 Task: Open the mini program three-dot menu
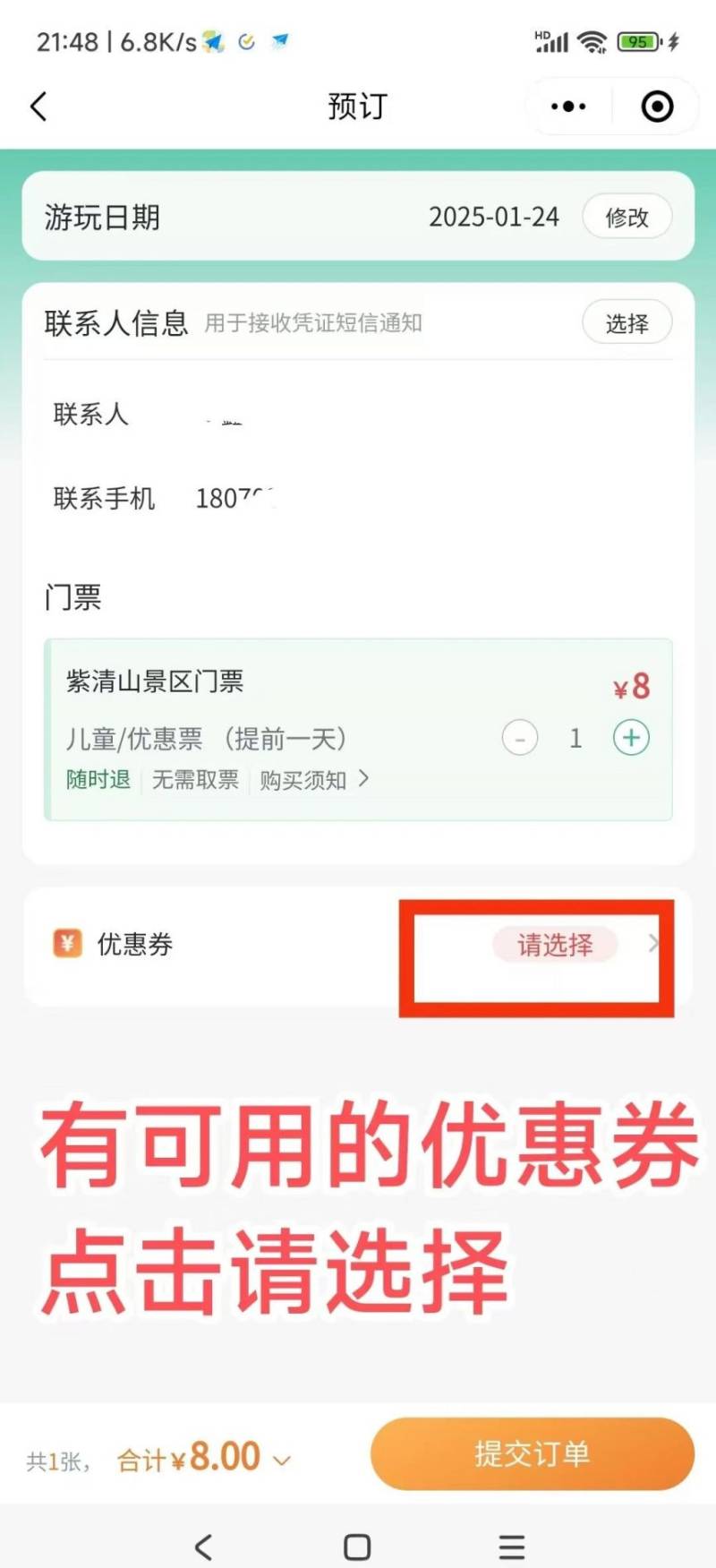(568, 107)
